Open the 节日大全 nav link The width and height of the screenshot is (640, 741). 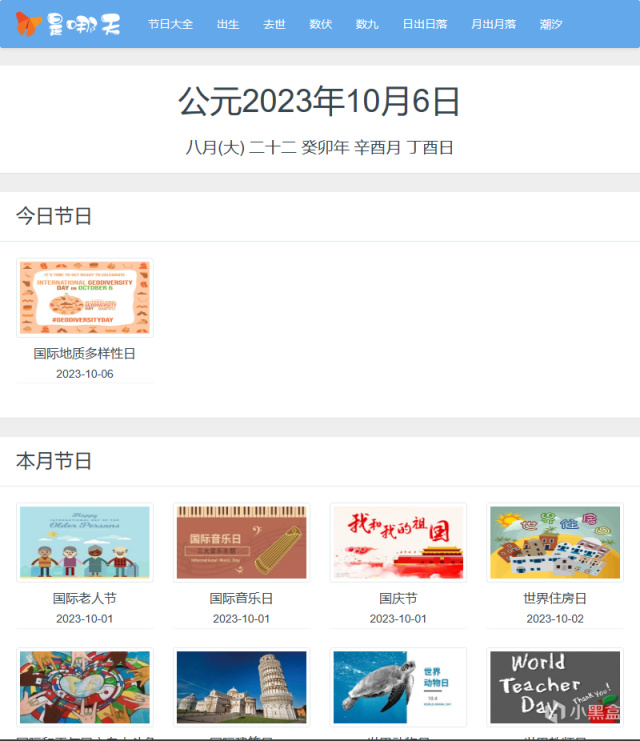pyautogui.click(x=170, y=24)
